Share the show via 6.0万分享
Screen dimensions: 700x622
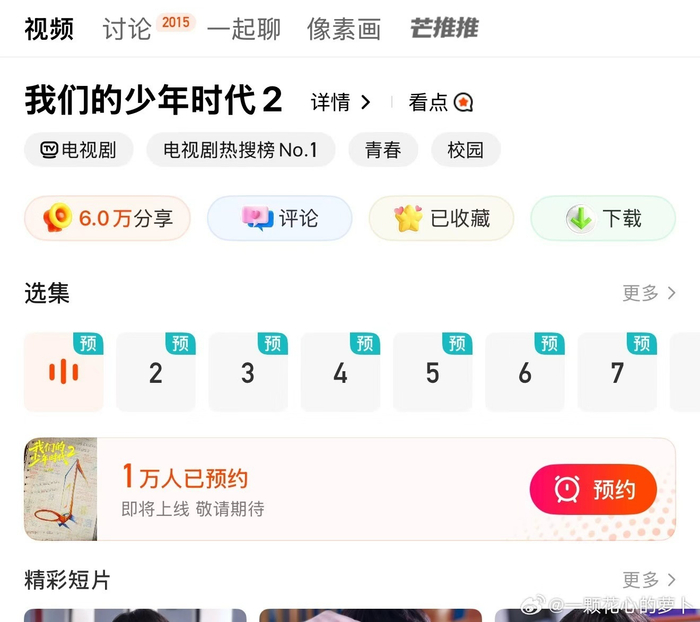pos(107,218)
